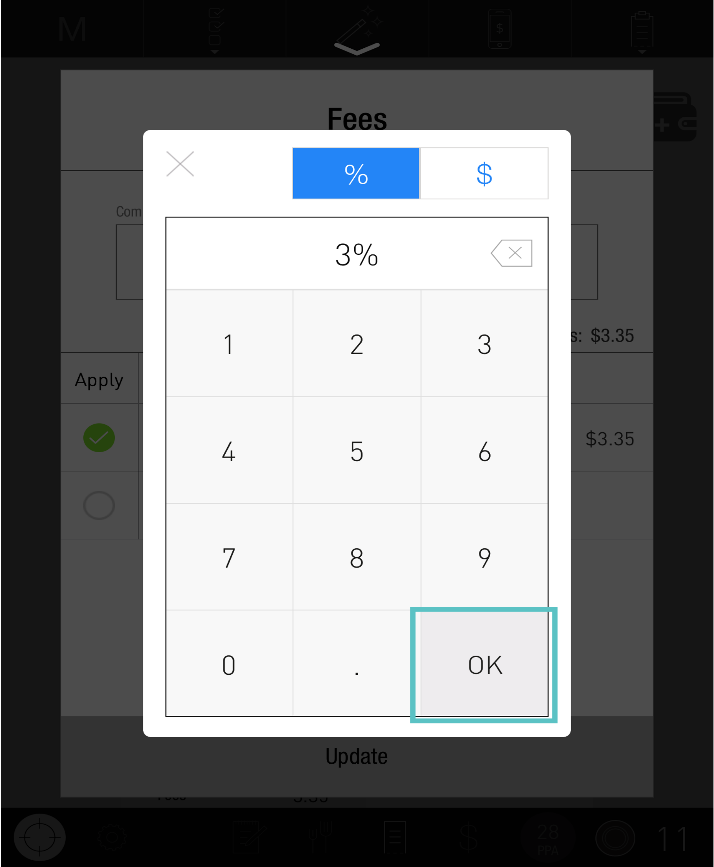Enter digit 6 on the keypad
The width and height of the screenshot is (714, 867).
pos(485,451)
